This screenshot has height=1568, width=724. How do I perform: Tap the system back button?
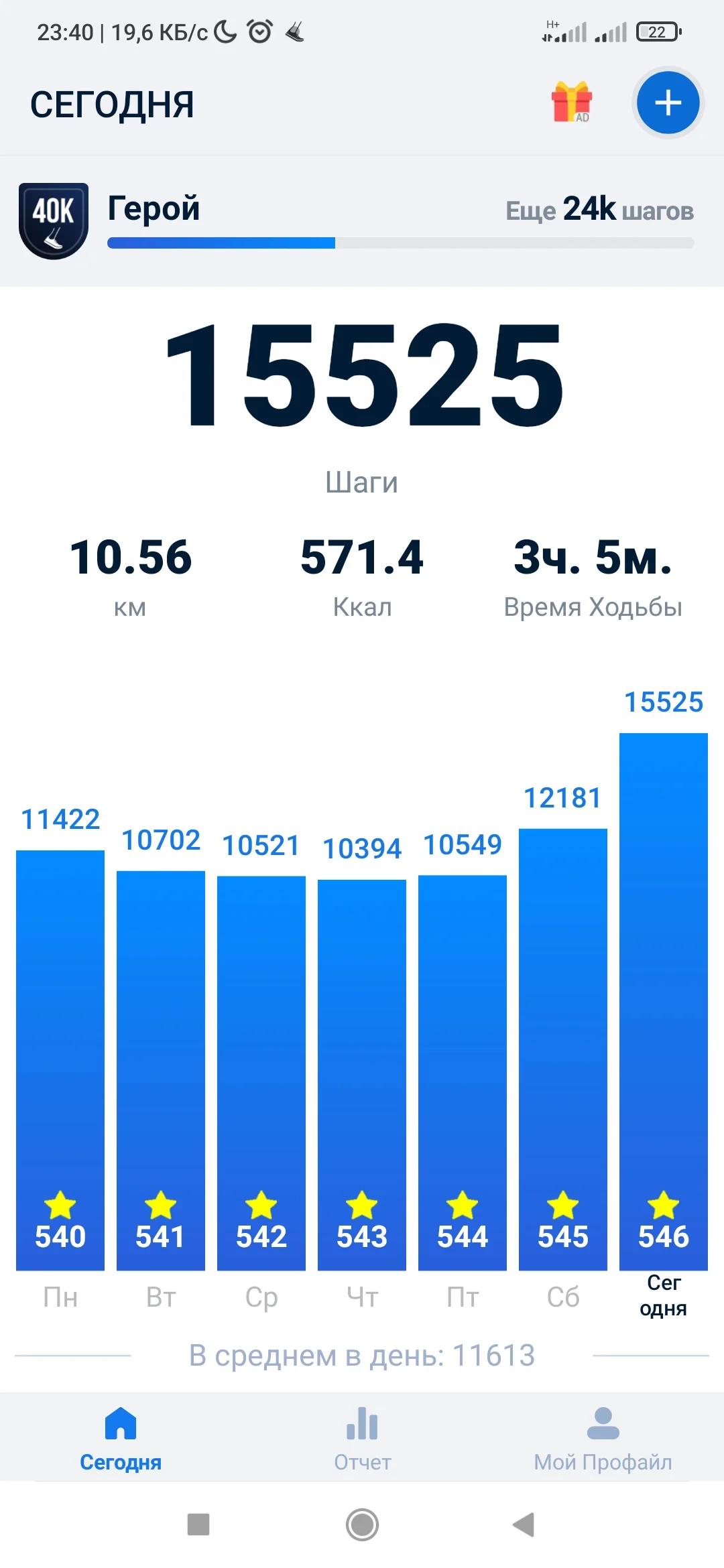pyautogui.click(x=524, y=1524)
